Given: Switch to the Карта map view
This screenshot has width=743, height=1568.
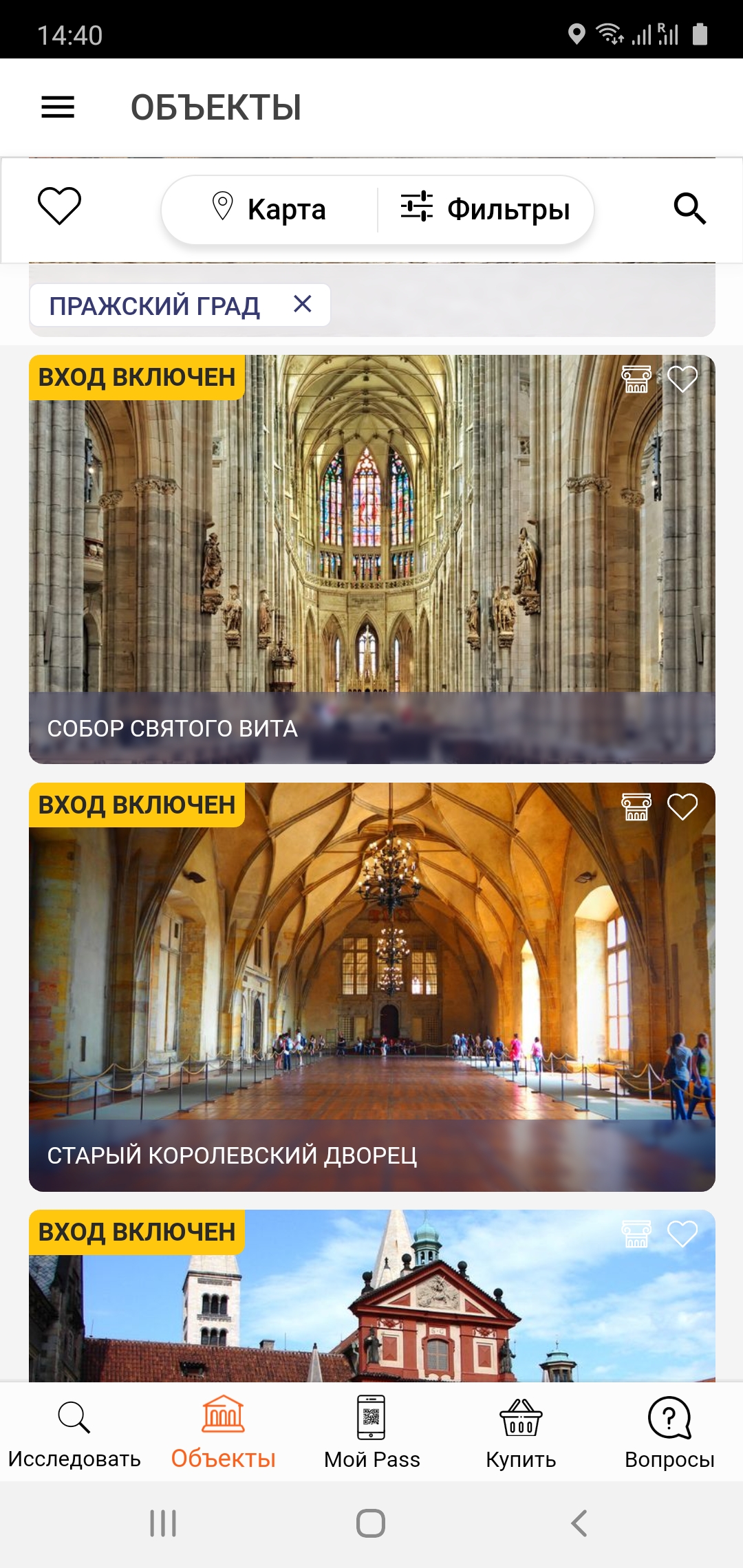Looking at the screenshot, I should [270, 209].
